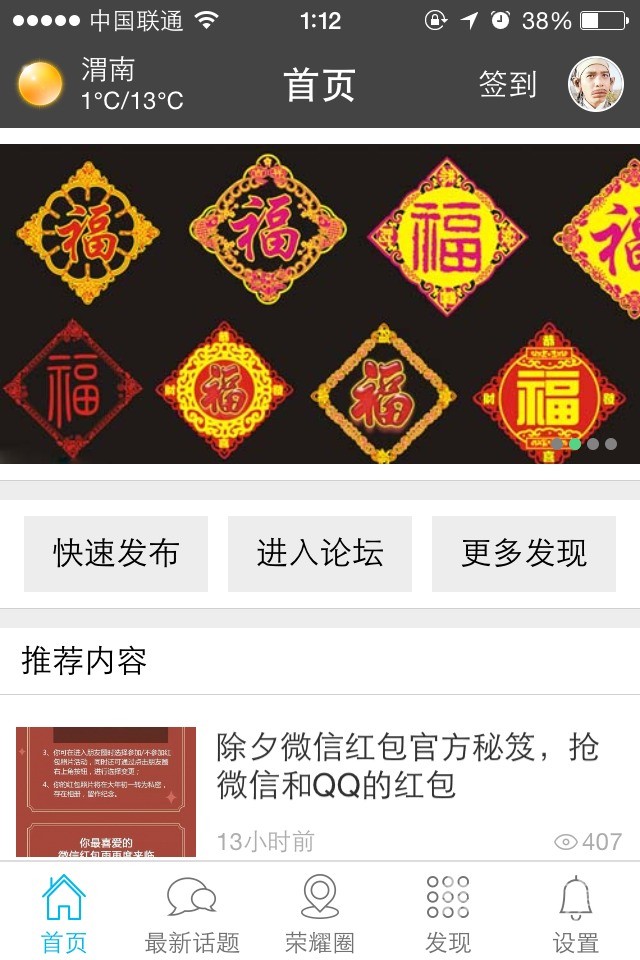Open the 福 character banner
Image resolution: width=640 pixels, height=960 pixels.
coord(320,303)
